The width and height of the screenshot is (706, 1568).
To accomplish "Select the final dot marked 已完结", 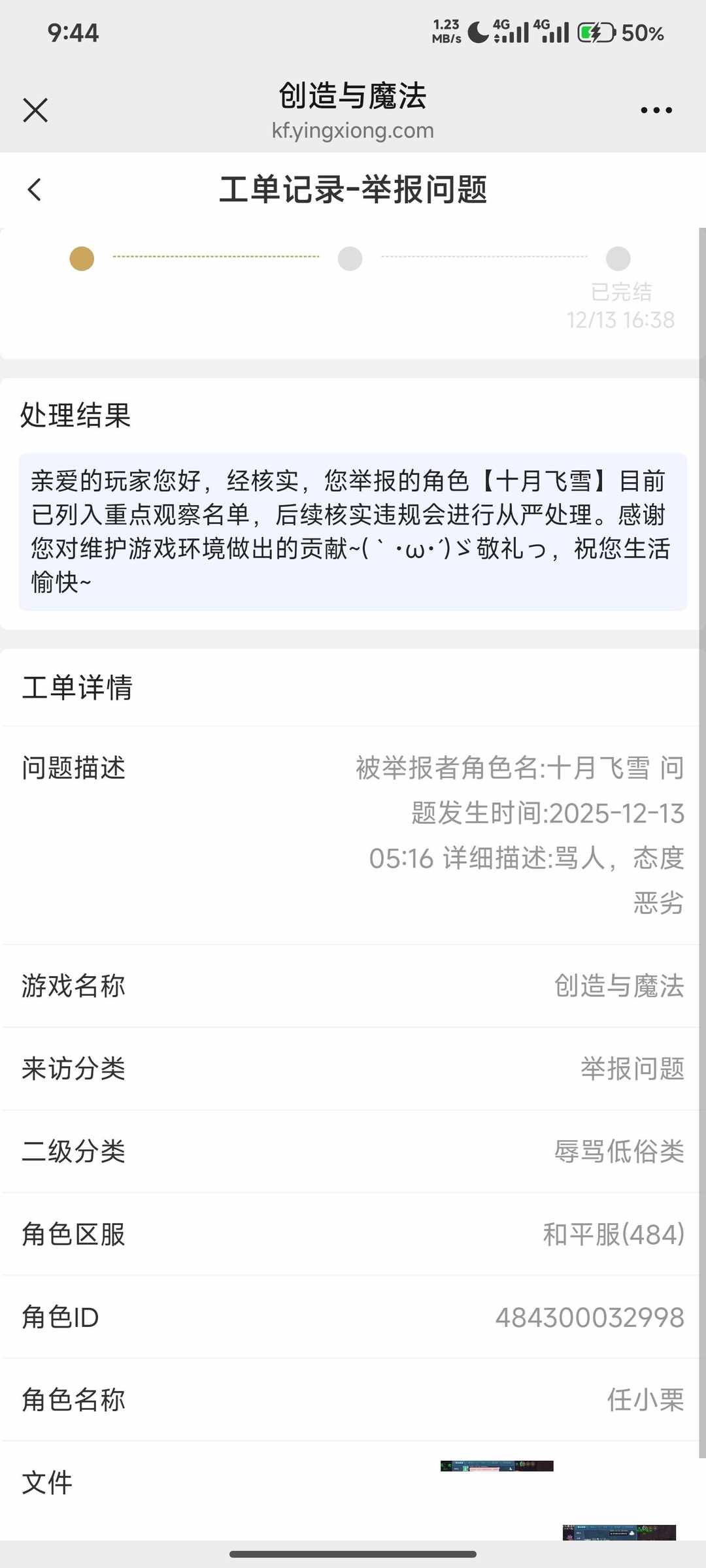I will 620,259.
